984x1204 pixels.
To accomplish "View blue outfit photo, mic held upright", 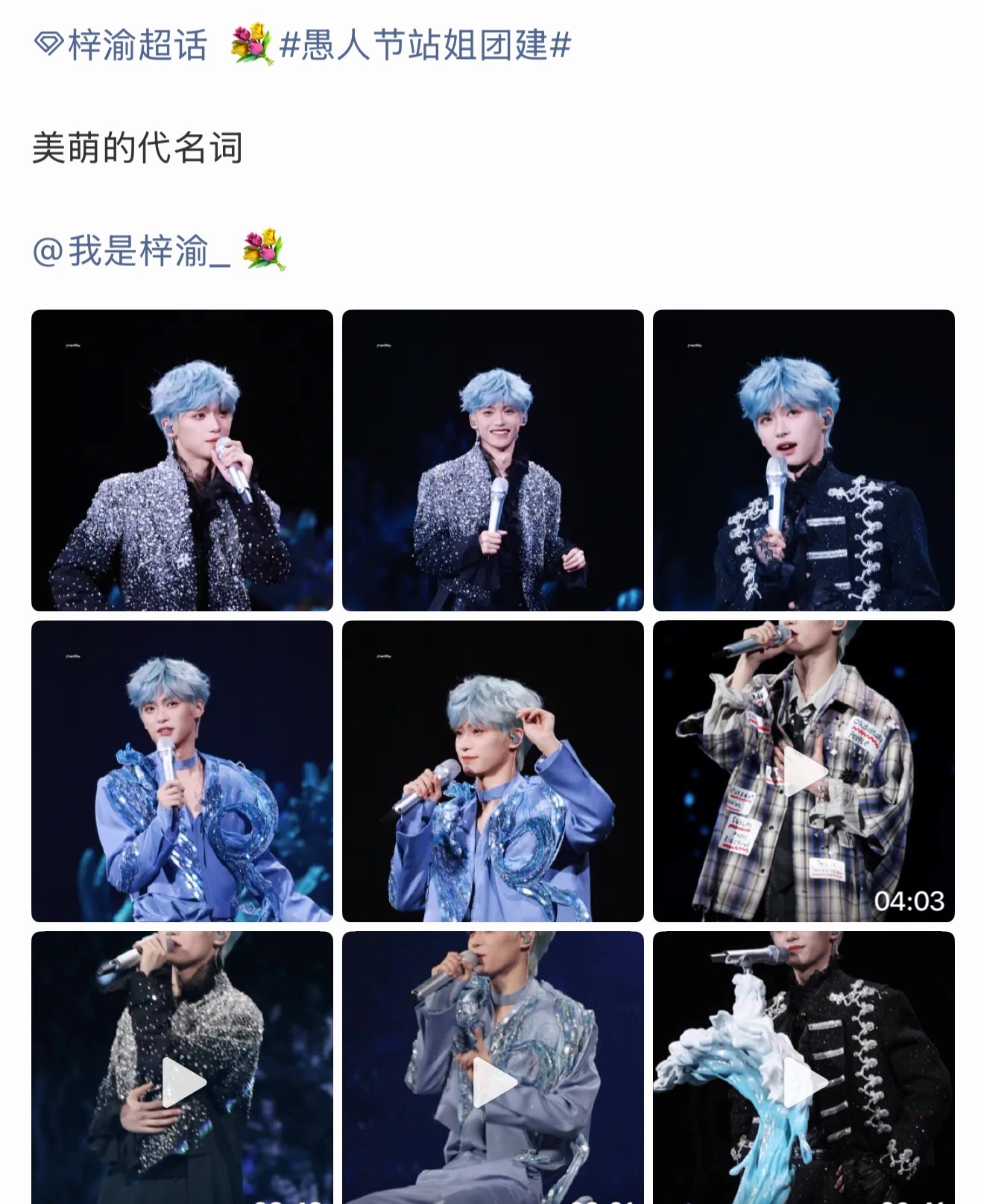I will tap(182, 771).
